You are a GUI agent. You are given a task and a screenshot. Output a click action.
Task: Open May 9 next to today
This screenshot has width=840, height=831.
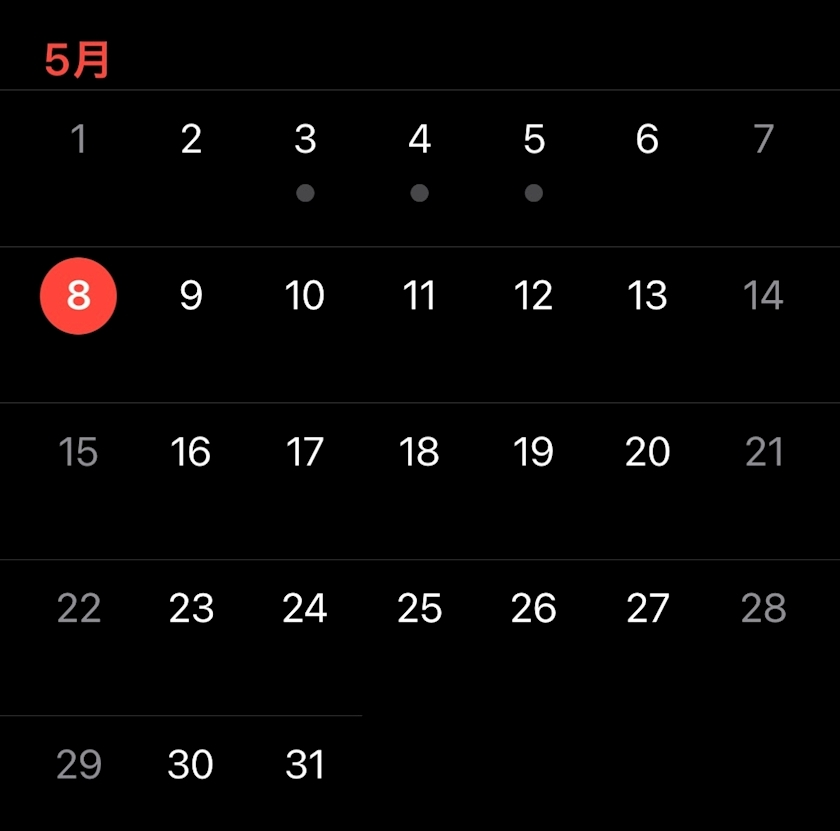click(x=191, y=295)
